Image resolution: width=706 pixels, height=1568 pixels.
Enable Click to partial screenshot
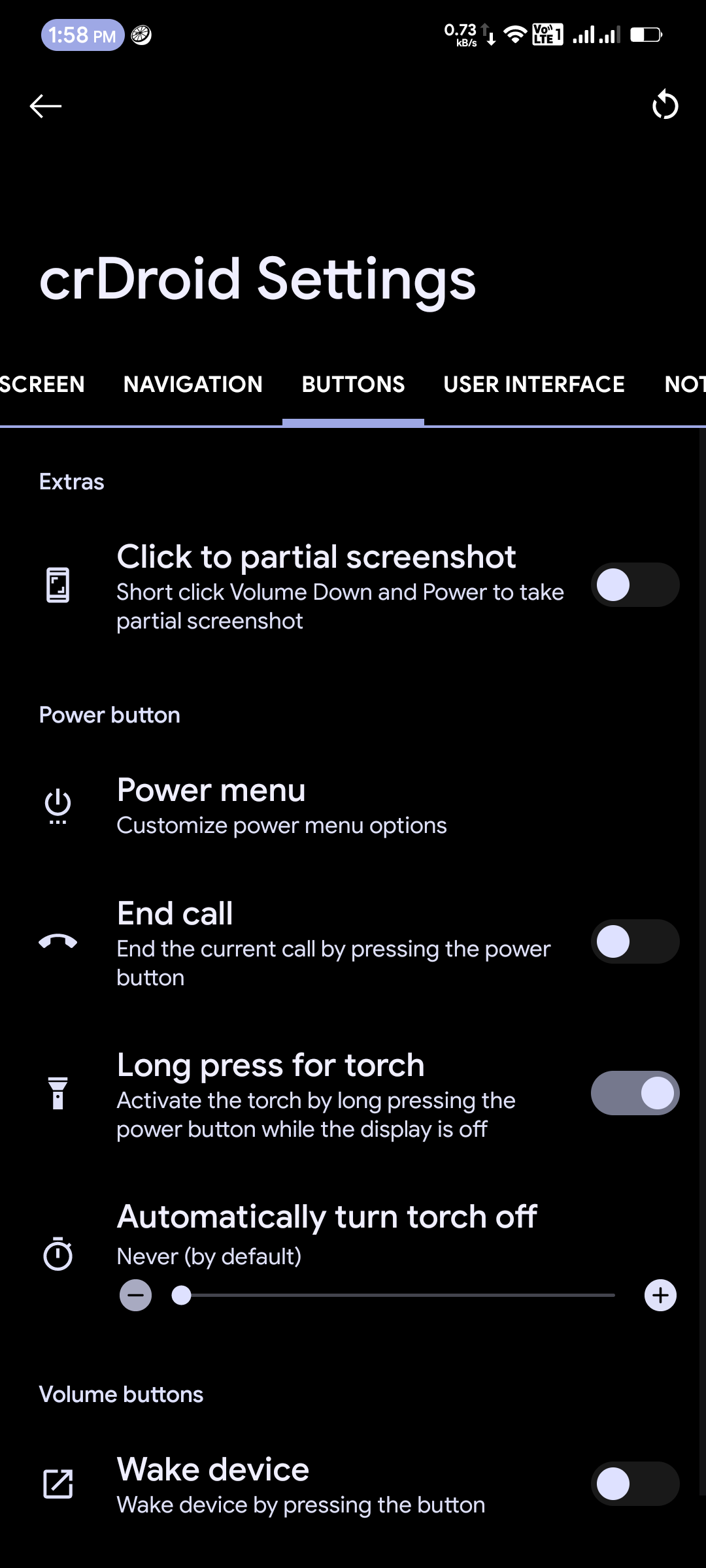tap(634, 585)
